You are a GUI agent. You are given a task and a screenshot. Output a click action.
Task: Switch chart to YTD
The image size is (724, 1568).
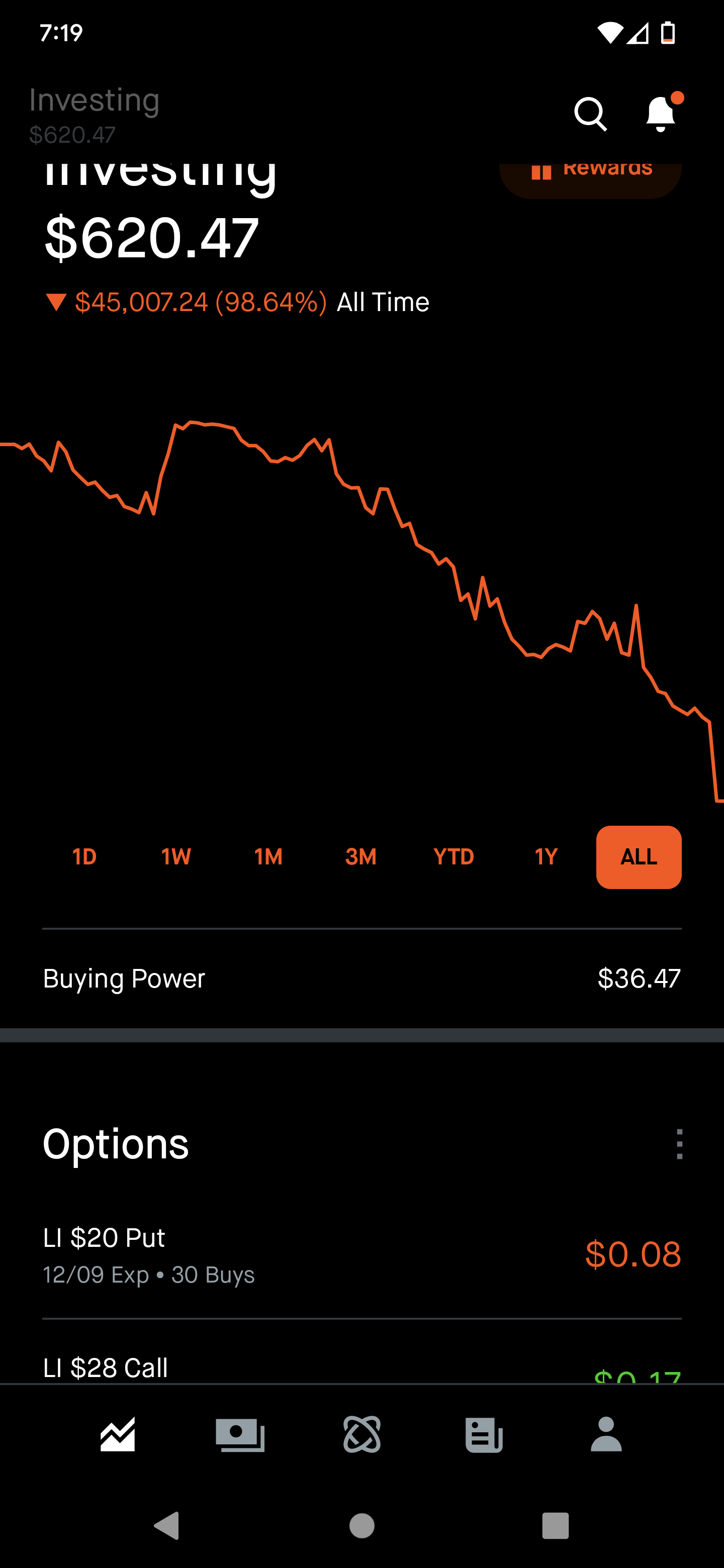[x=454, y=856]
